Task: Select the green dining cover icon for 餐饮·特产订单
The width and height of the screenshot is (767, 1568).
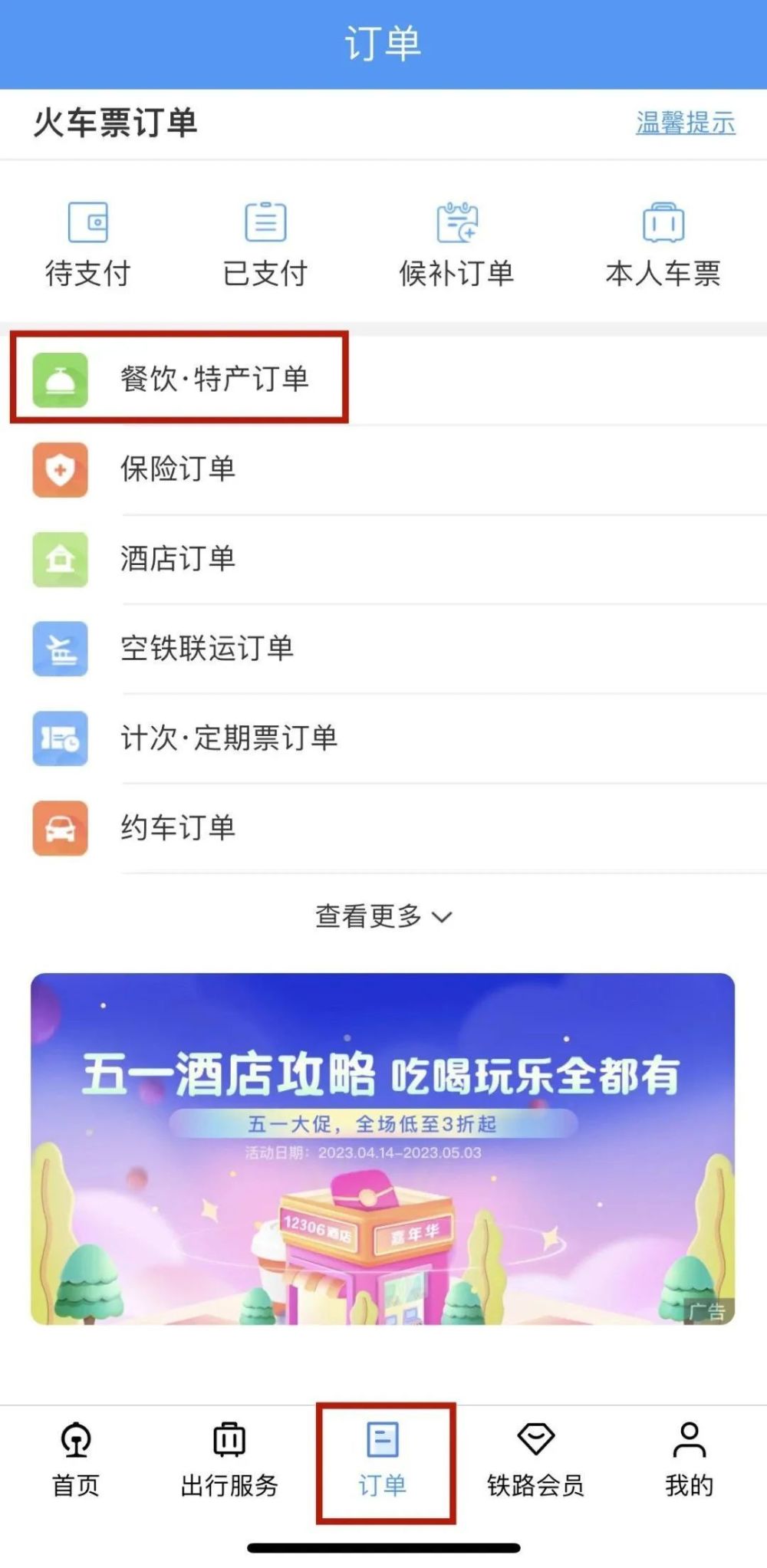Action: 60,379
